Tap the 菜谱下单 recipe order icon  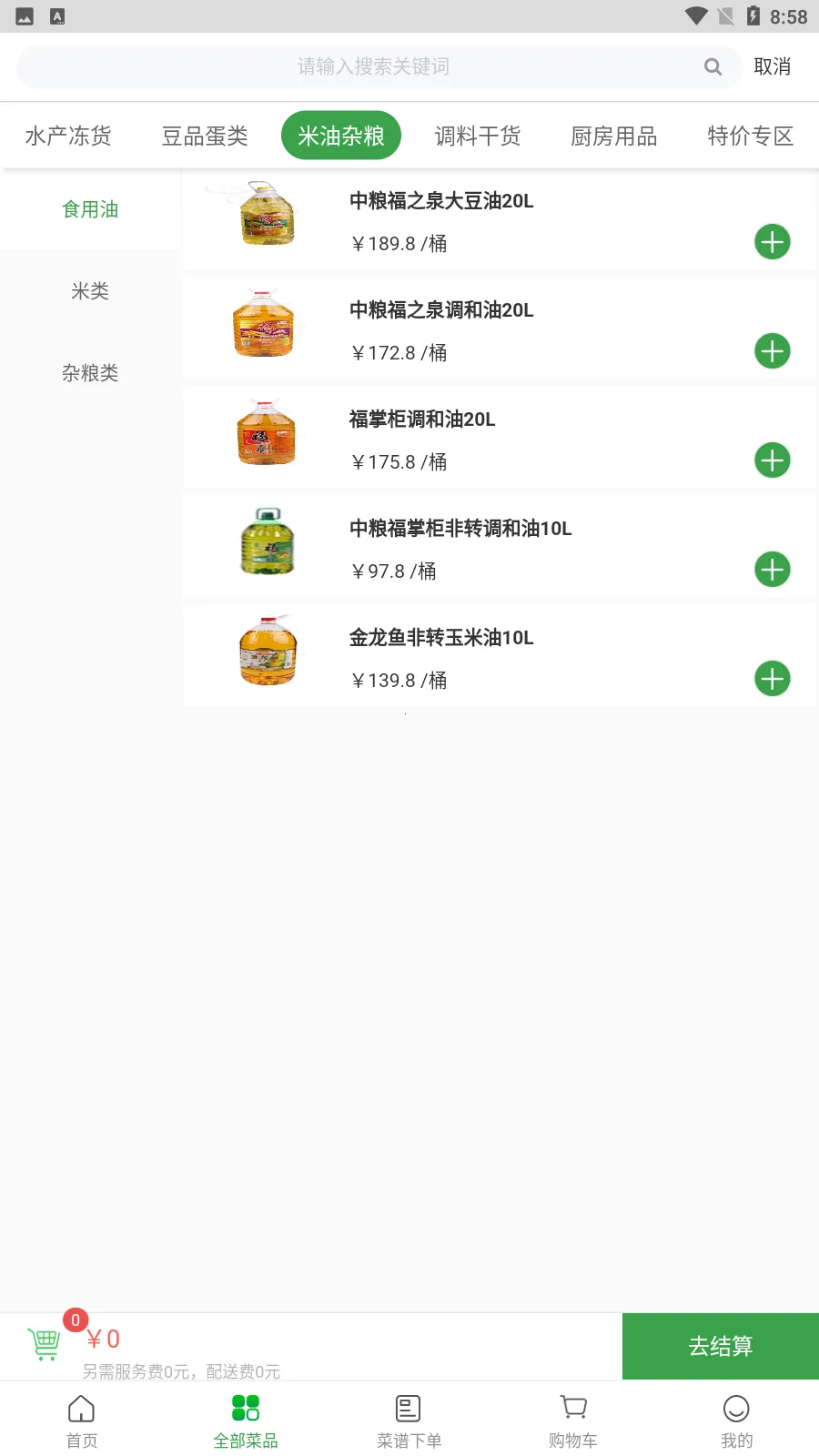(408, 1407)
